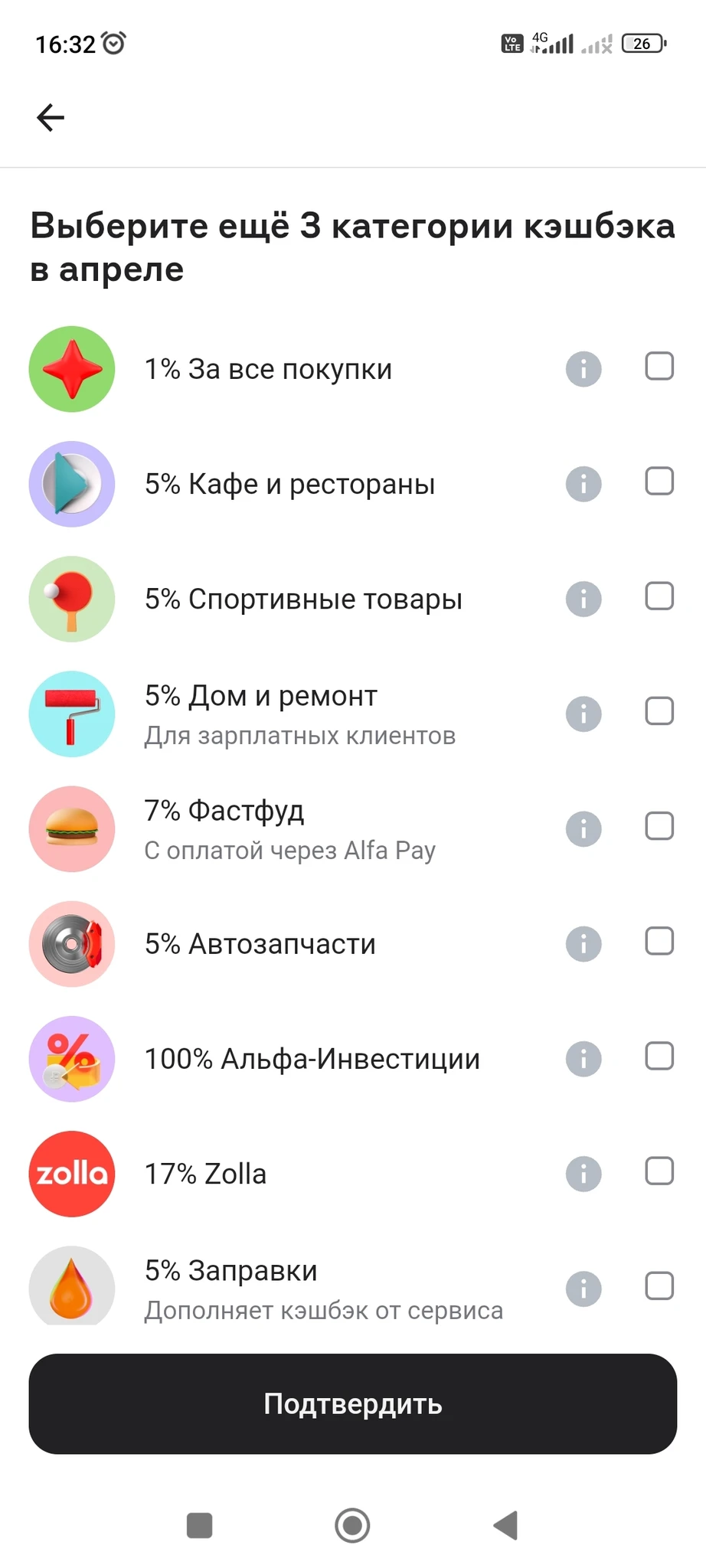This screenshot has height=1568, width=706.
Task: Enable the 5% Автозапчасти checkbox
Action: [659, 941]
